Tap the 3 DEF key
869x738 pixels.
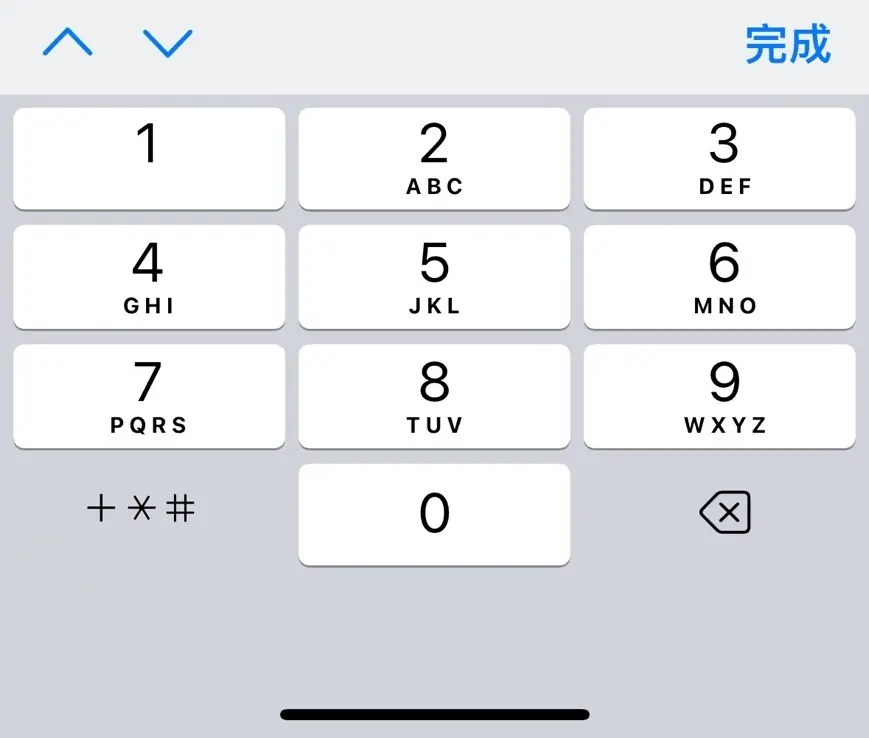click(720, 158)
